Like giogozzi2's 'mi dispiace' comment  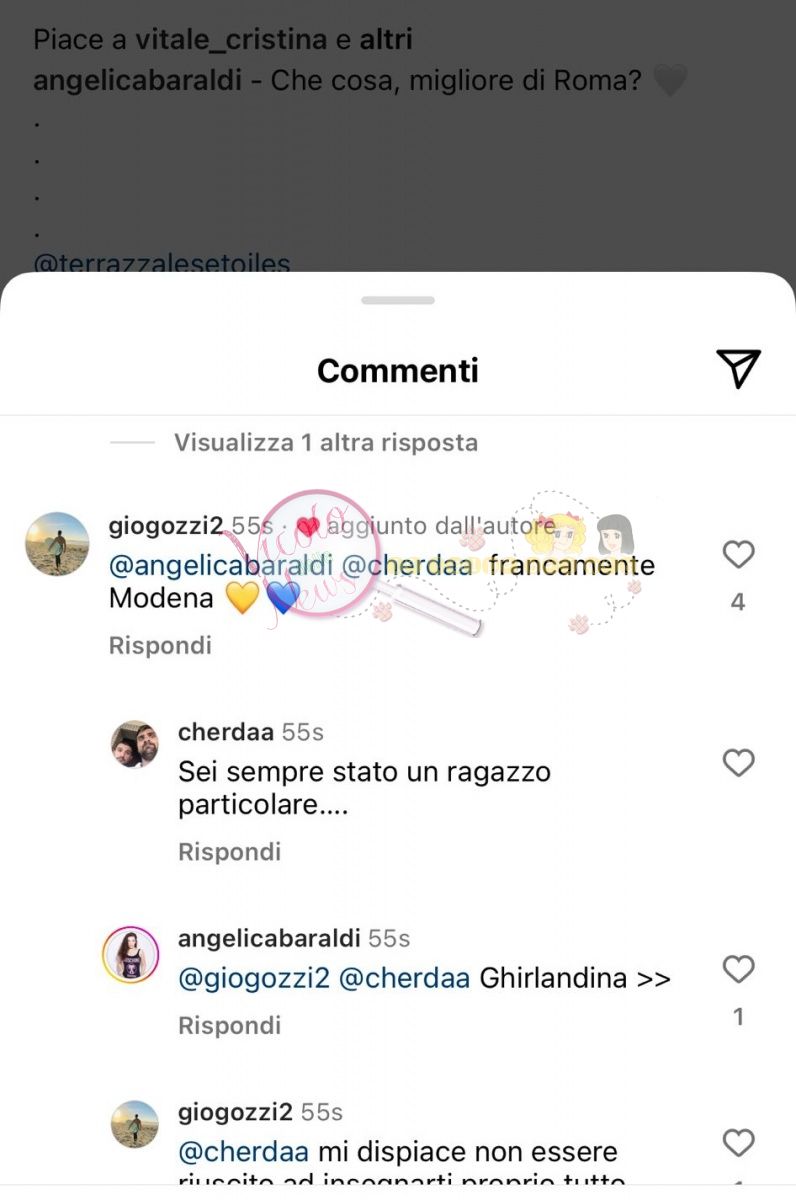738,1142
